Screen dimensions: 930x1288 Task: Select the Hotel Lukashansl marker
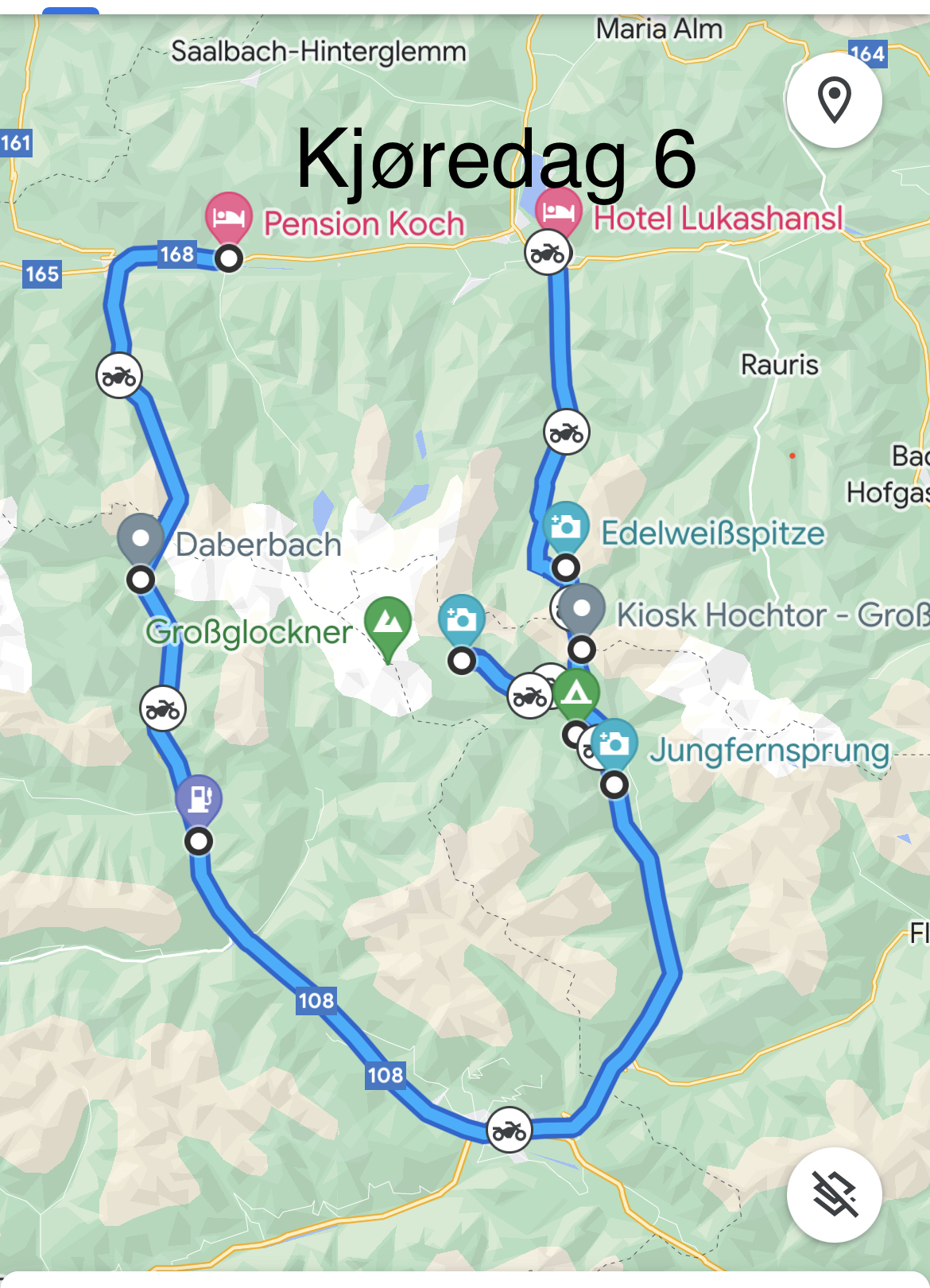(558, 211)
